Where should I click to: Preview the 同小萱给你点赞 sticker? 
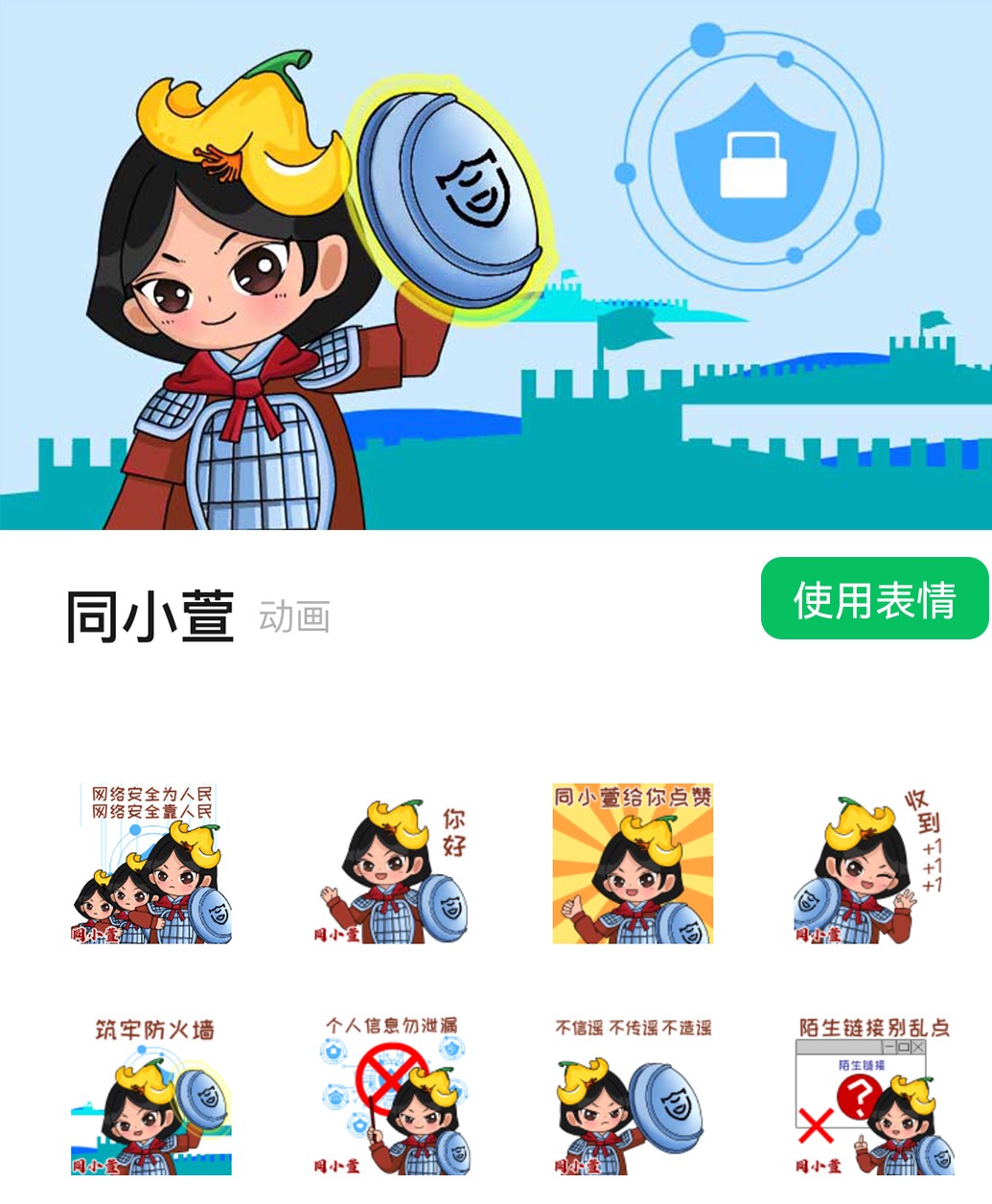[x=633, y=864]
